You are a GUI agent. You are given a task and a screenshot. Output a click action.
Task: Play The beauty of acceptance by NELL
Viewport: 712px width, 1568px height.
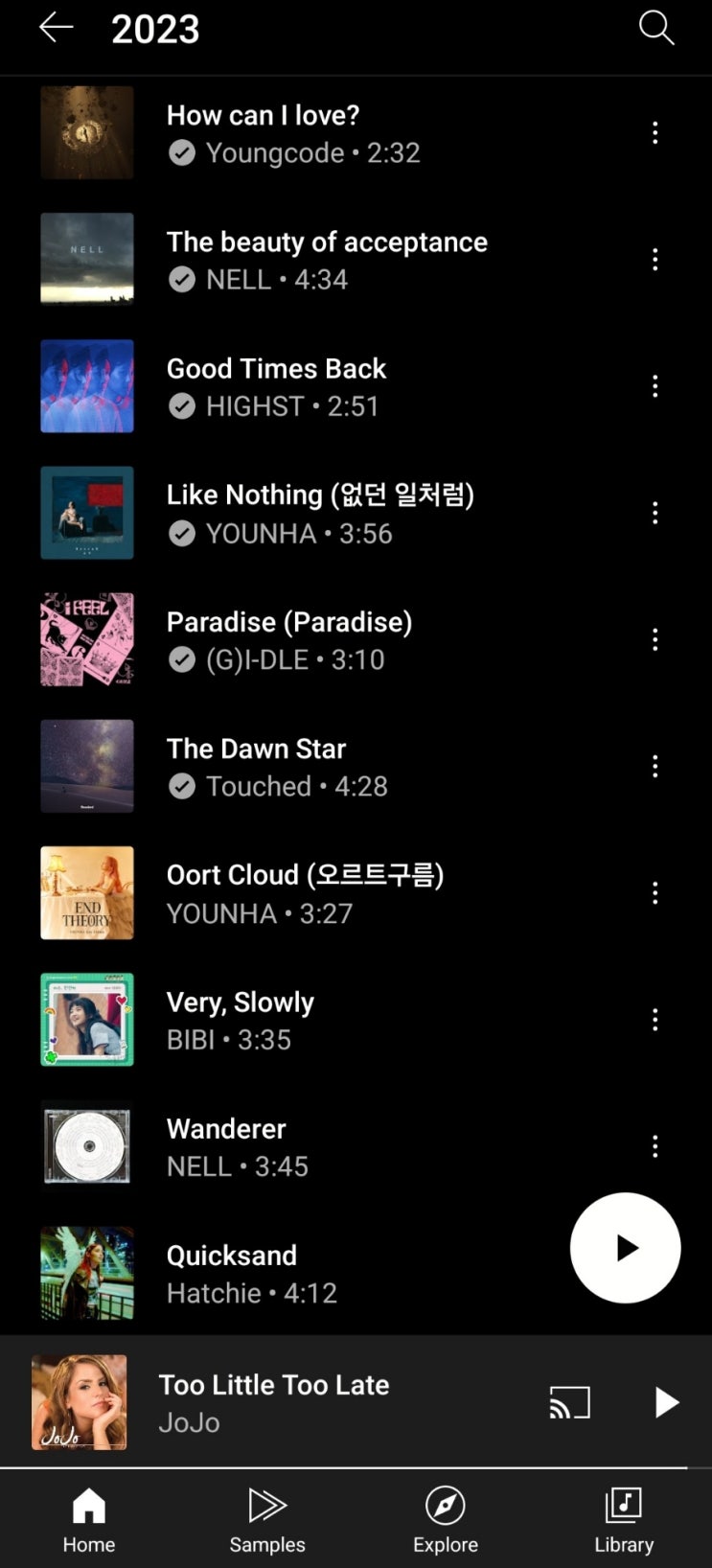click(326, 260)
